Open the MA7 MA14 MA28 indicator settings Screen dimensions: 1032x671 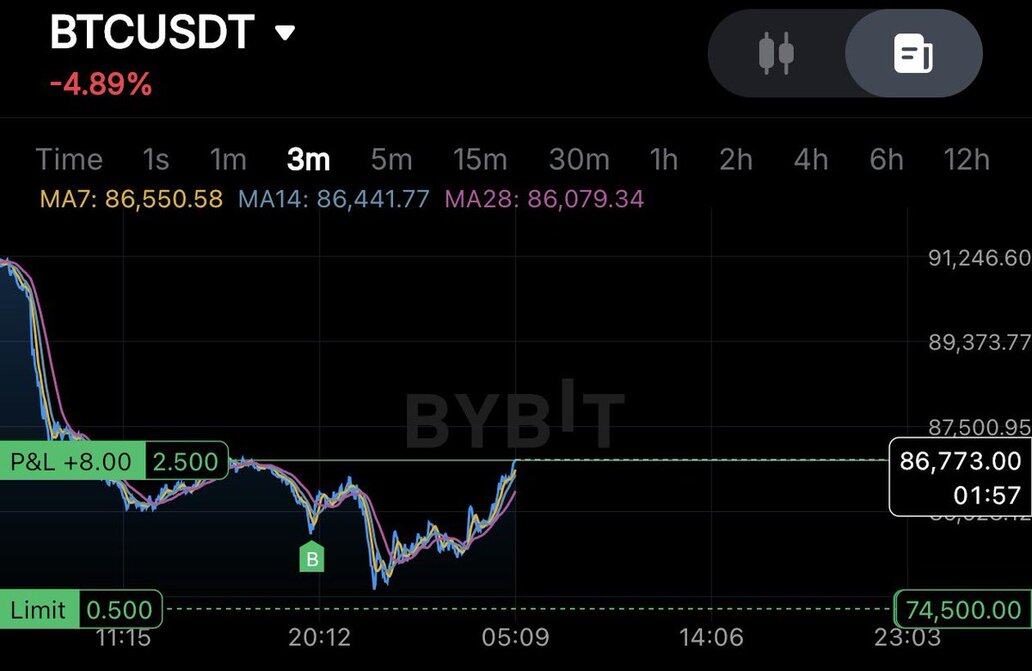[x=341, y=199]
